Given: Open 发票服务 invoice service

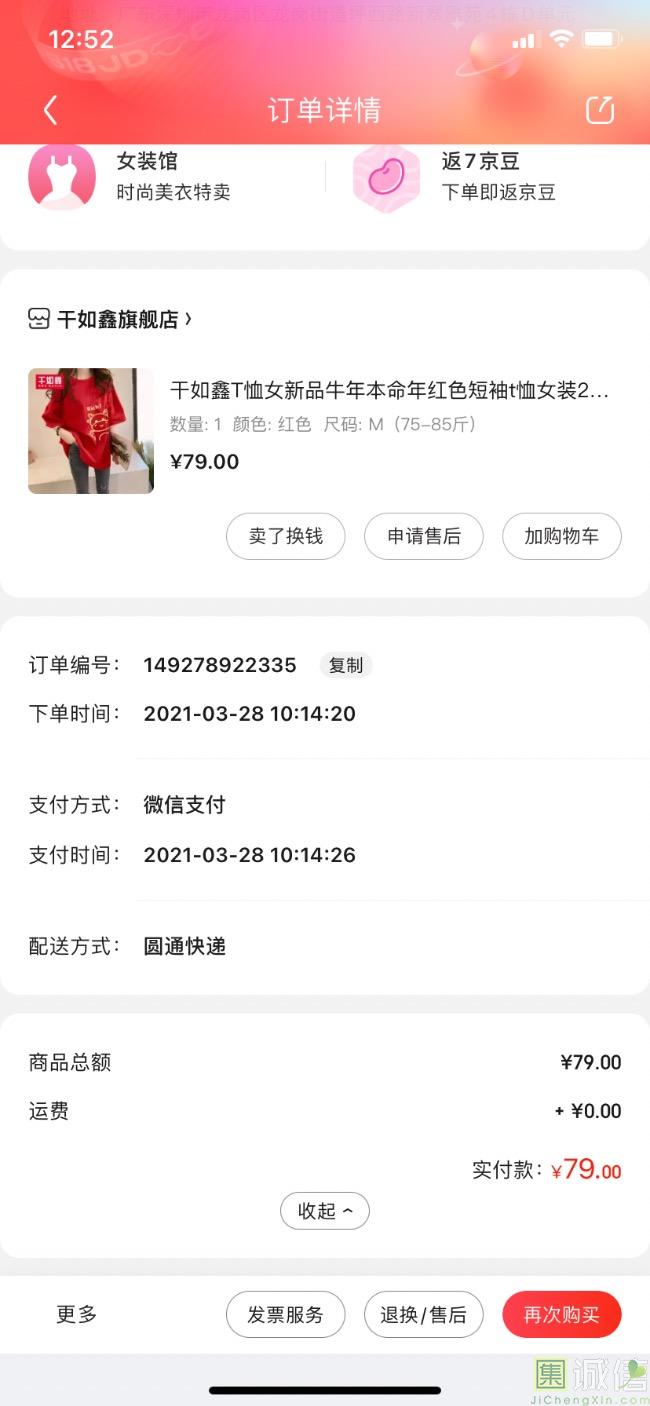Looking at the screenshot, I should [x=285, y=1315].
